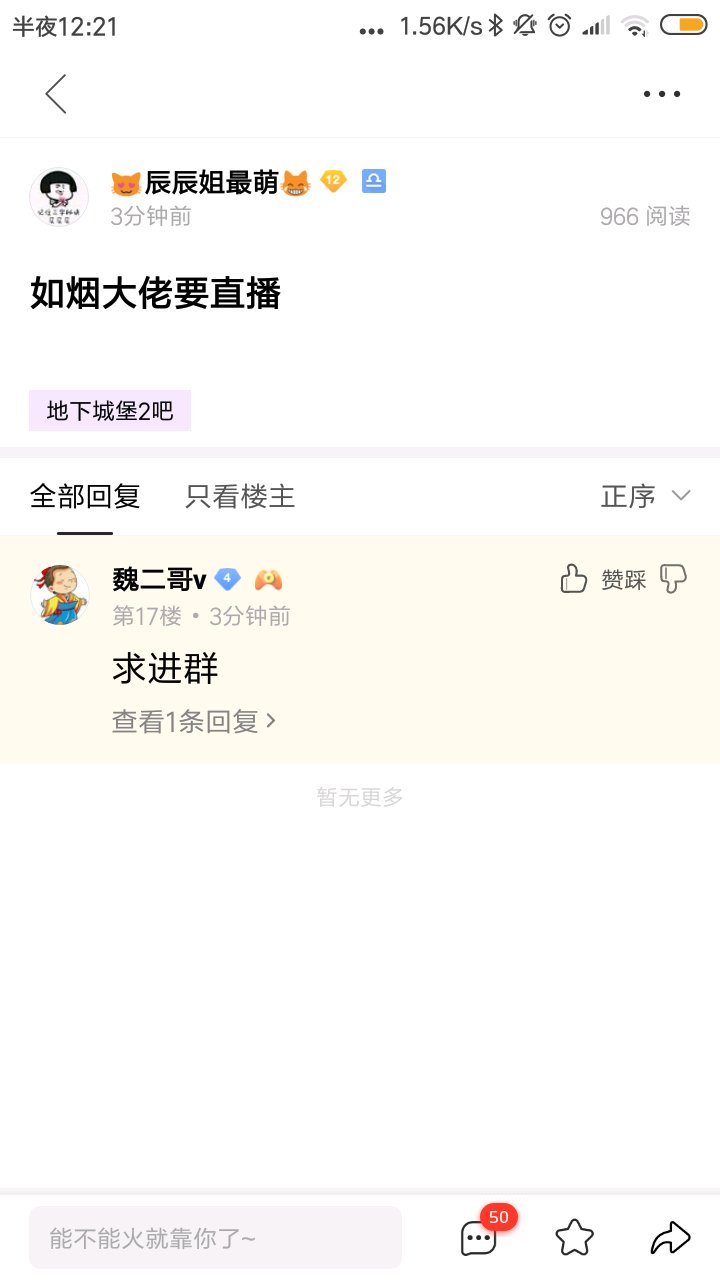Select the 全部回复 tab
Image resolution: width=720 pixels, height=1280 pixels.
coord(85,496)
